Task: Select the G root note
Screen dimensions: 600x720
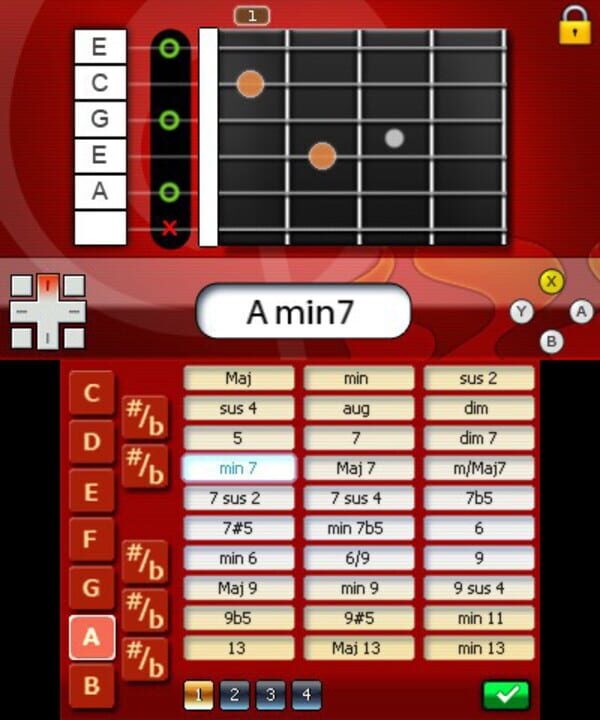Action: tap(91, 589)
